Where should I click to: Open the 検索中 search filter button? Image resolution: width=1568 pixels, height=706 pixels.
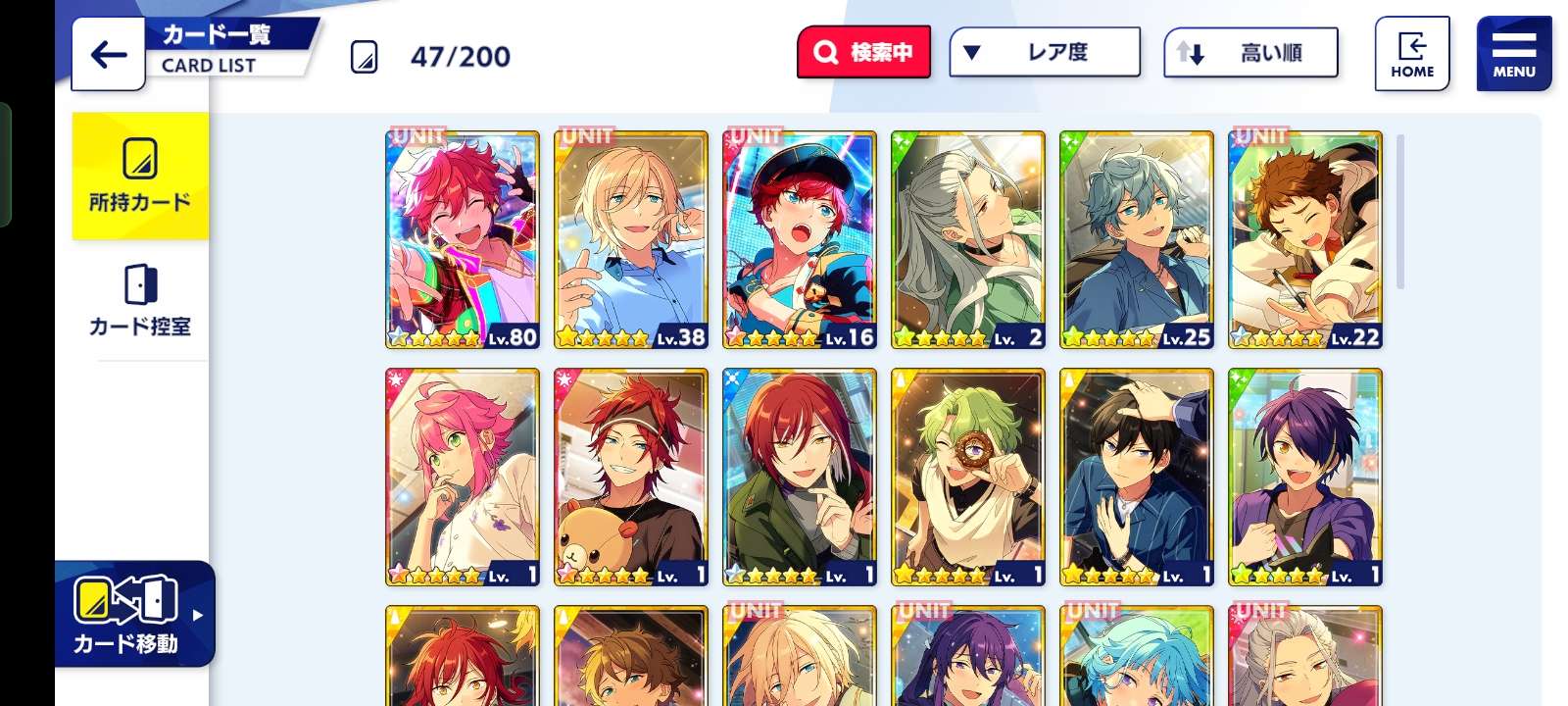click(863, 52)
